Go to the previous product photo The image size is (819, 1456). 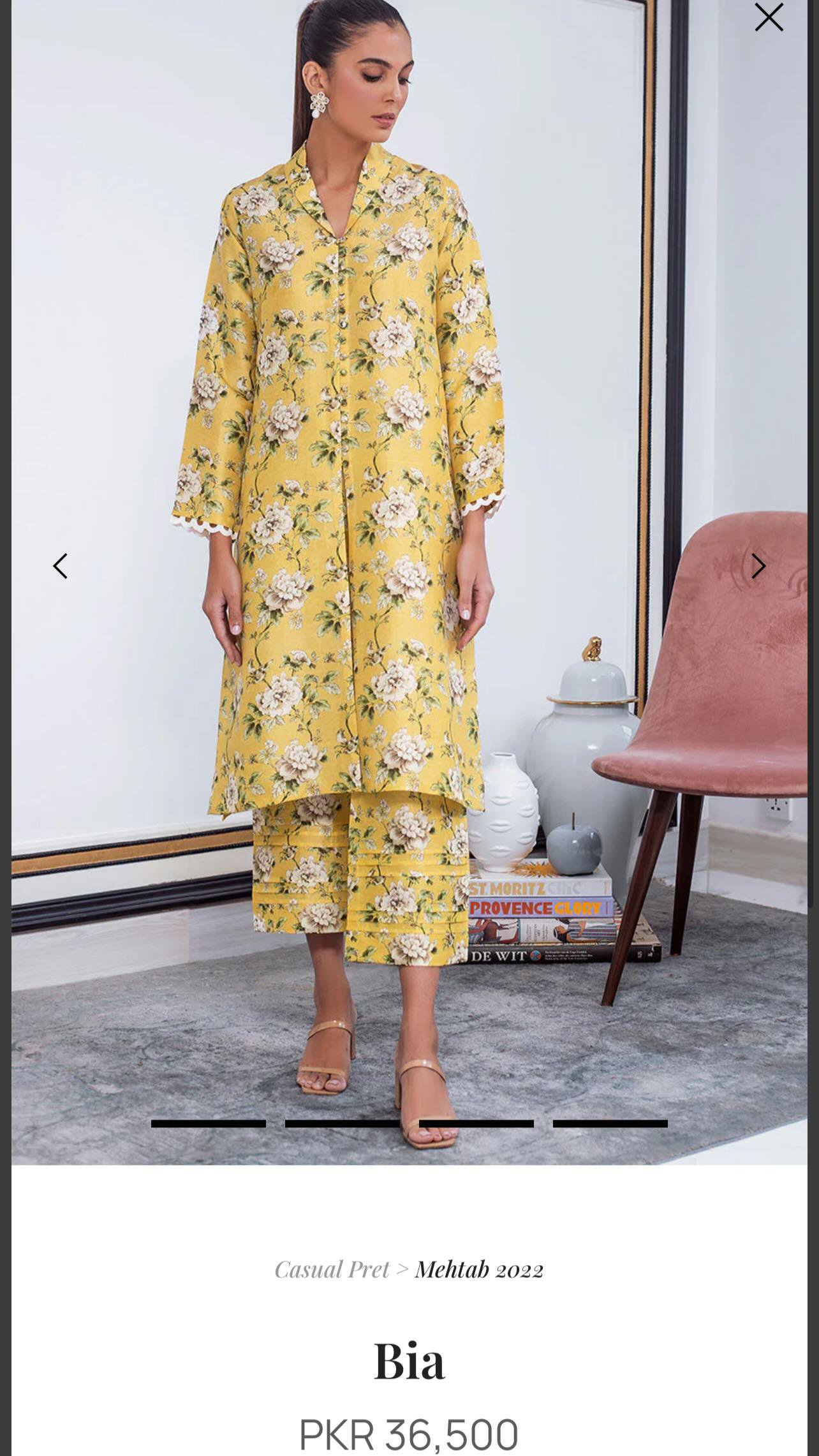pyautogui.click(x=61, y=566)
